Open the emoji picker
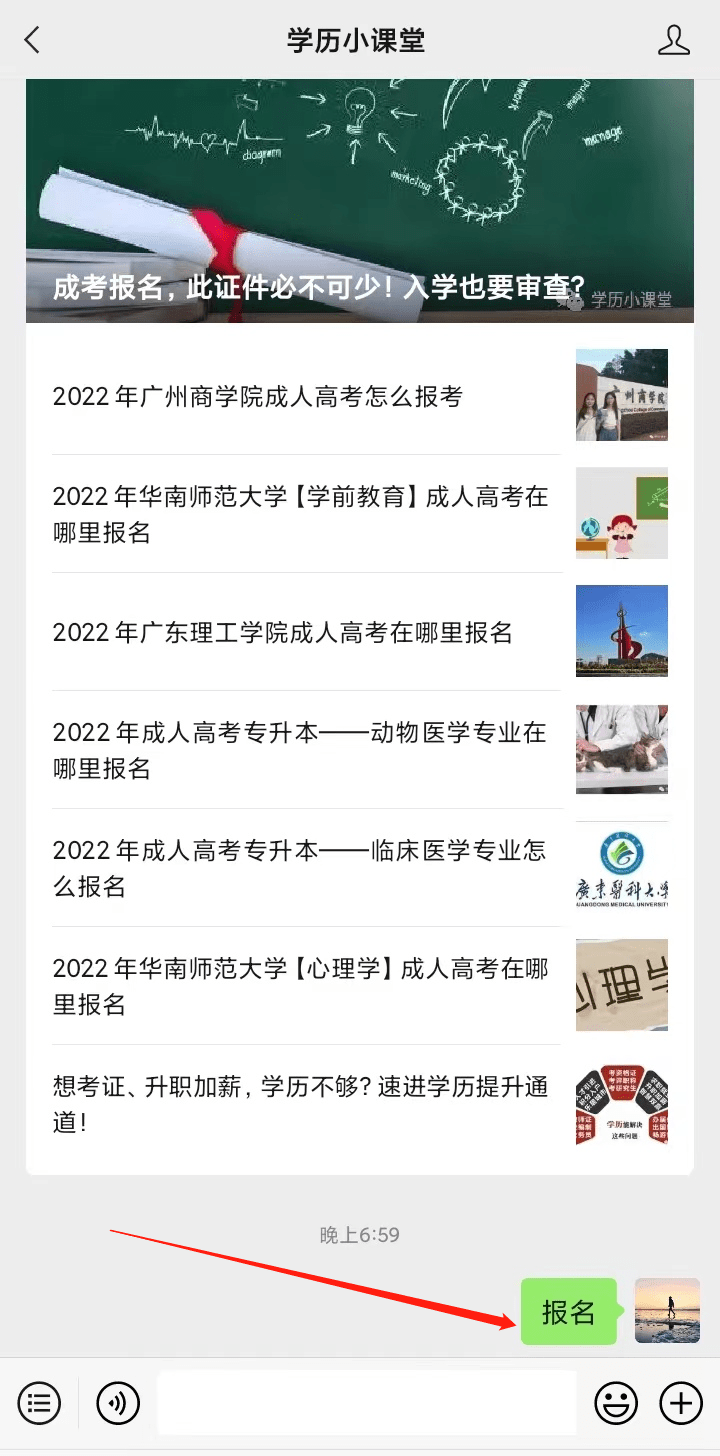 point(616,1404)
